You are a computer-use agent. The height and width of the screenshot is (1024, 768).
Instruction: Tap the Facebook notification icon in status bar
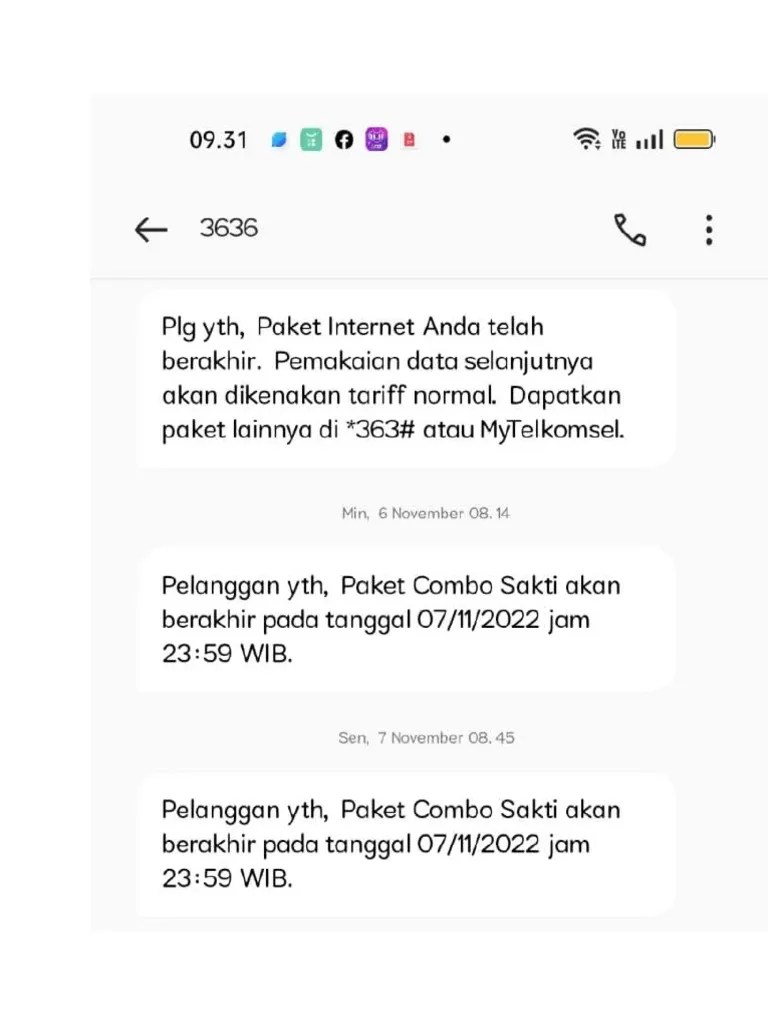click(343, 139)
